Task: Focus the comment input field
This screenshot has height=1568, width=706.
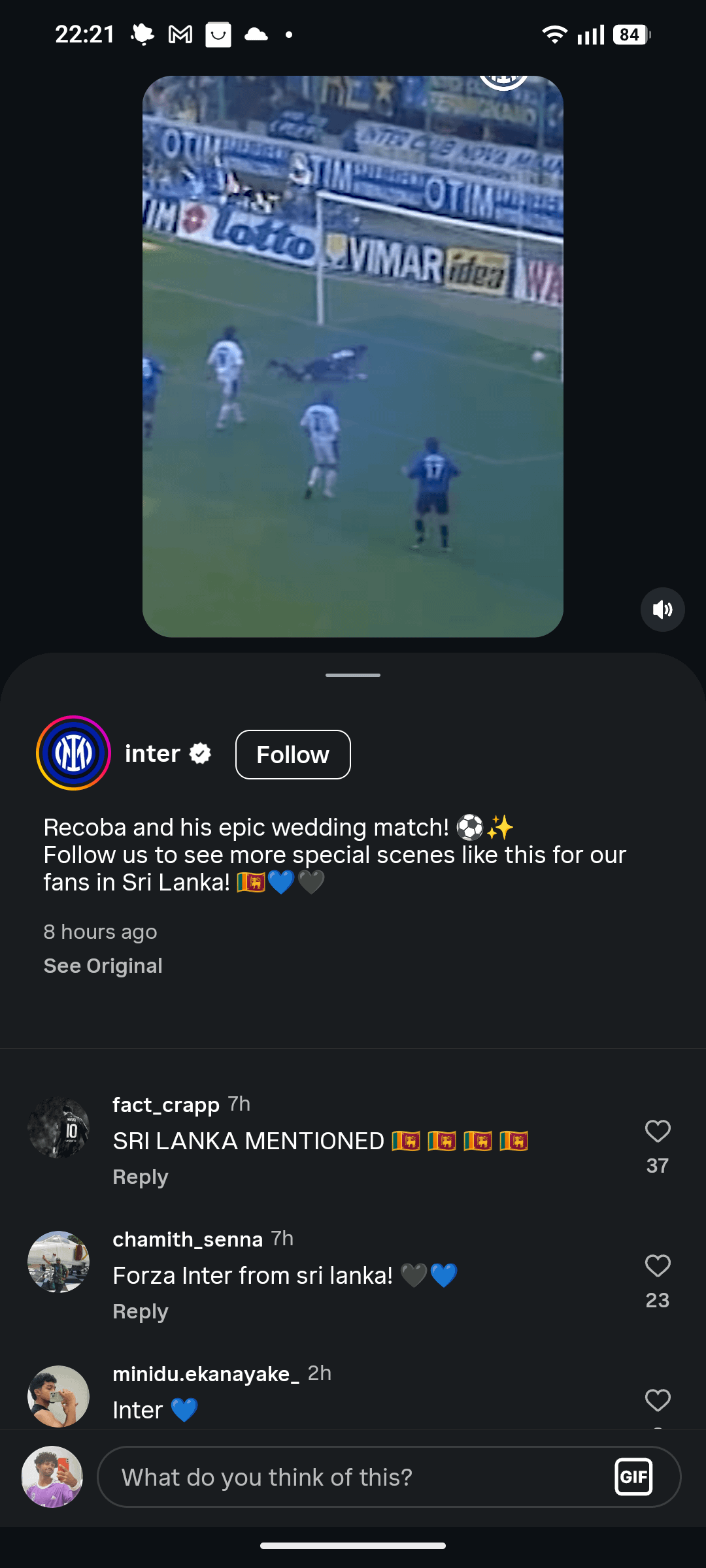Action: point(353,1477)
